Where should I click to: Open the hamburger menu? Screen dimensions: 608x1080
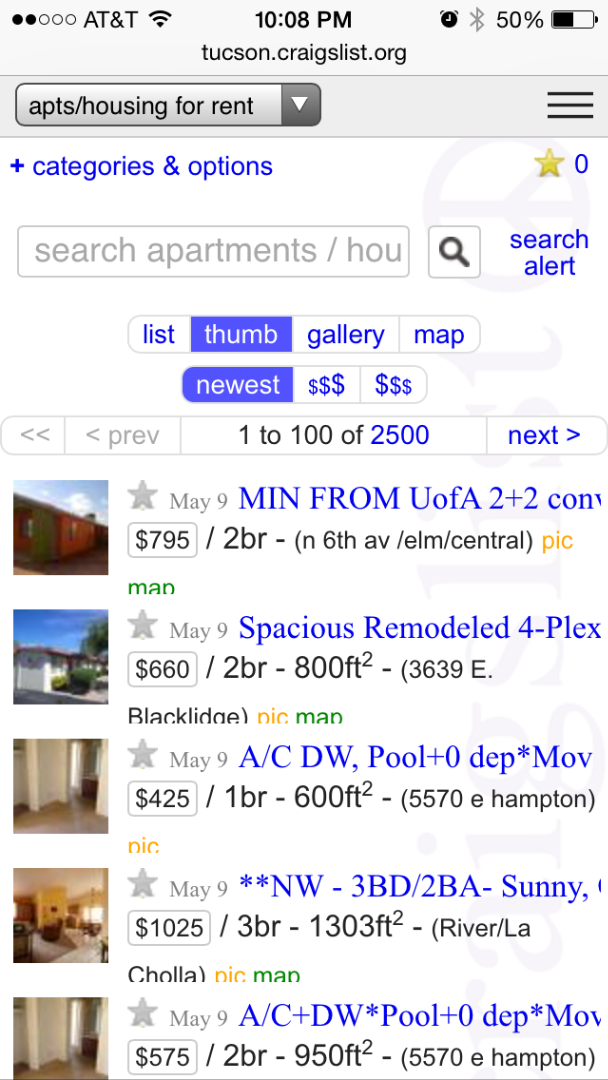pos(570,106)
